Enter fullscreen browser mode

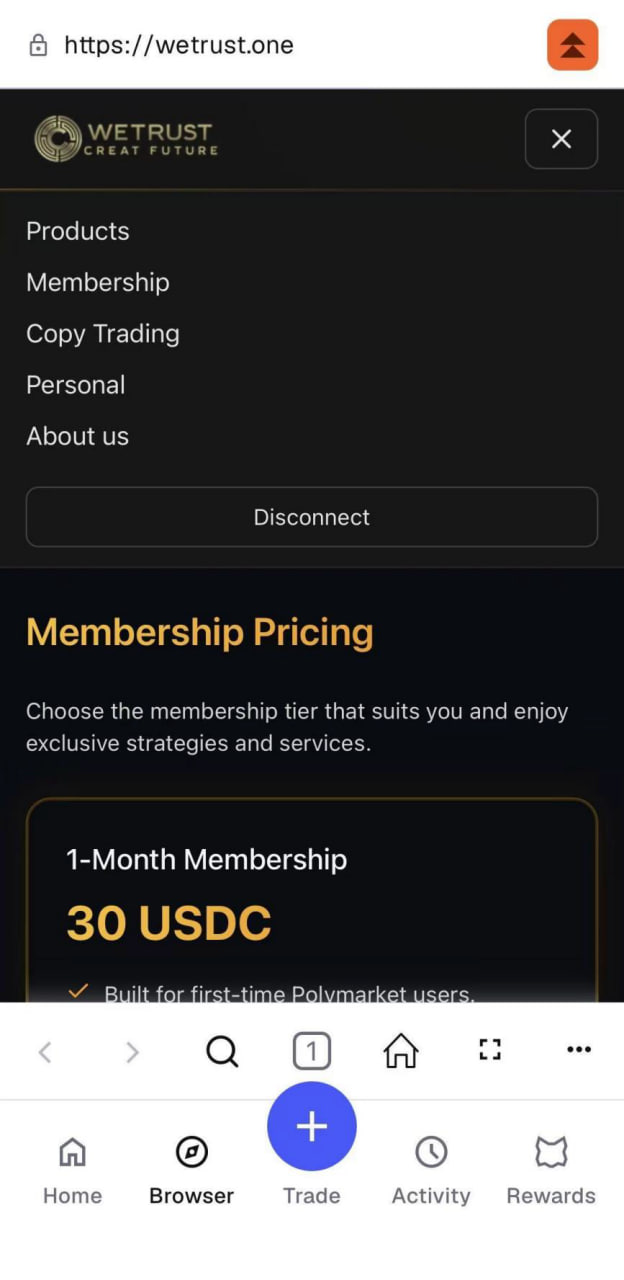click(489, 1049)
